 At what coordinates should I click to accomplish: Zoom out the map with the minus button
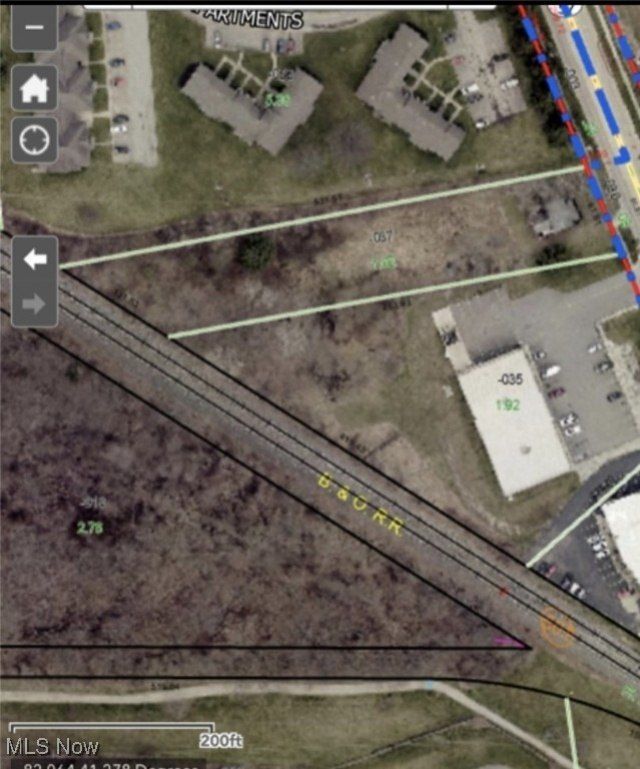(x=34, y=27)
